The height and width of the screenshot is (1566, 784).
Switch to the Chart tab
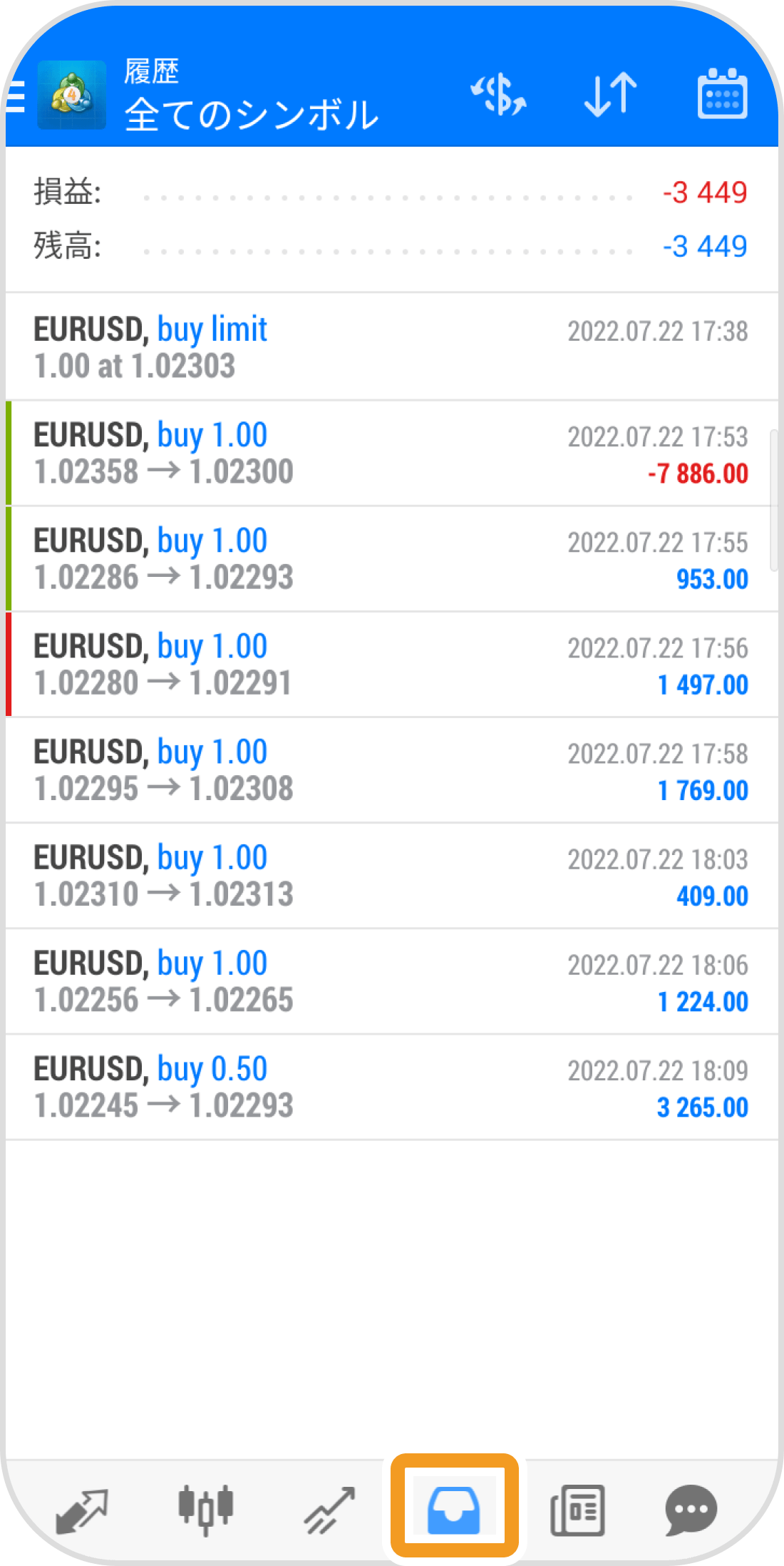205,1509
